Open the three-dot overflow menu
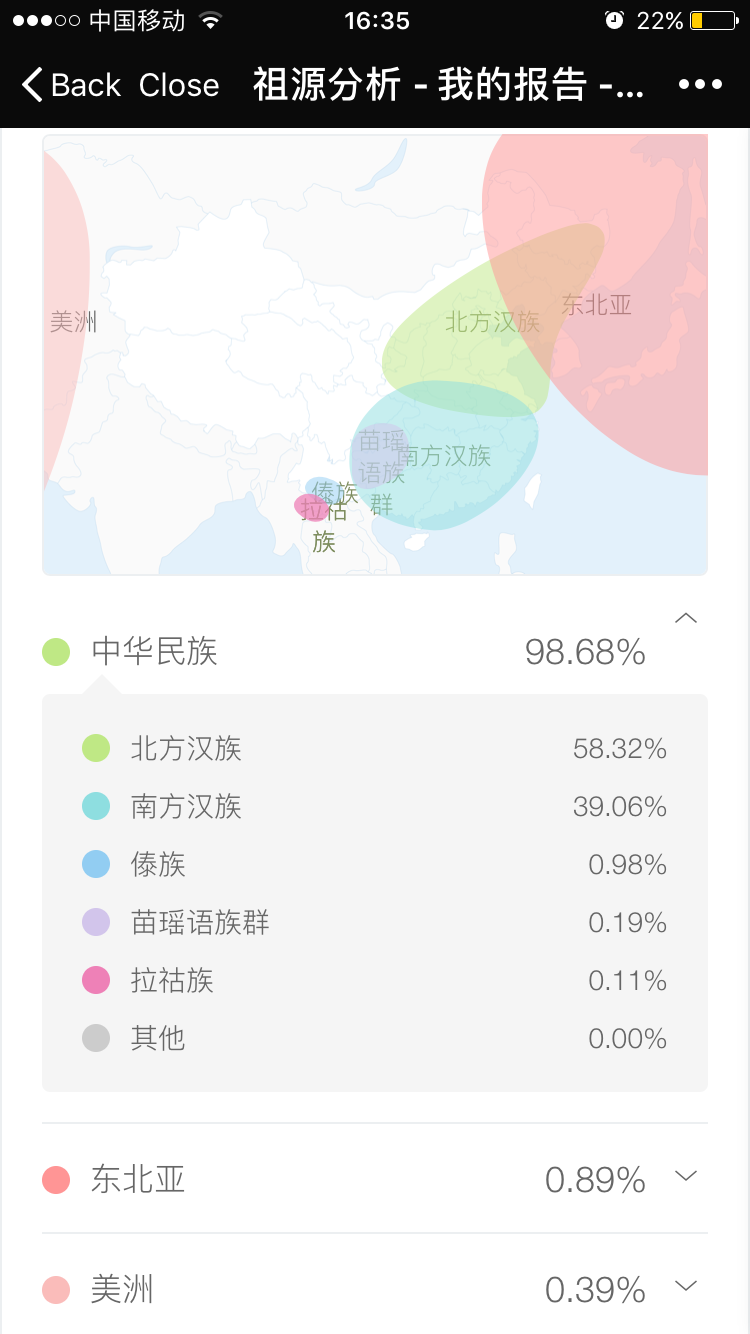 (700, 85)
